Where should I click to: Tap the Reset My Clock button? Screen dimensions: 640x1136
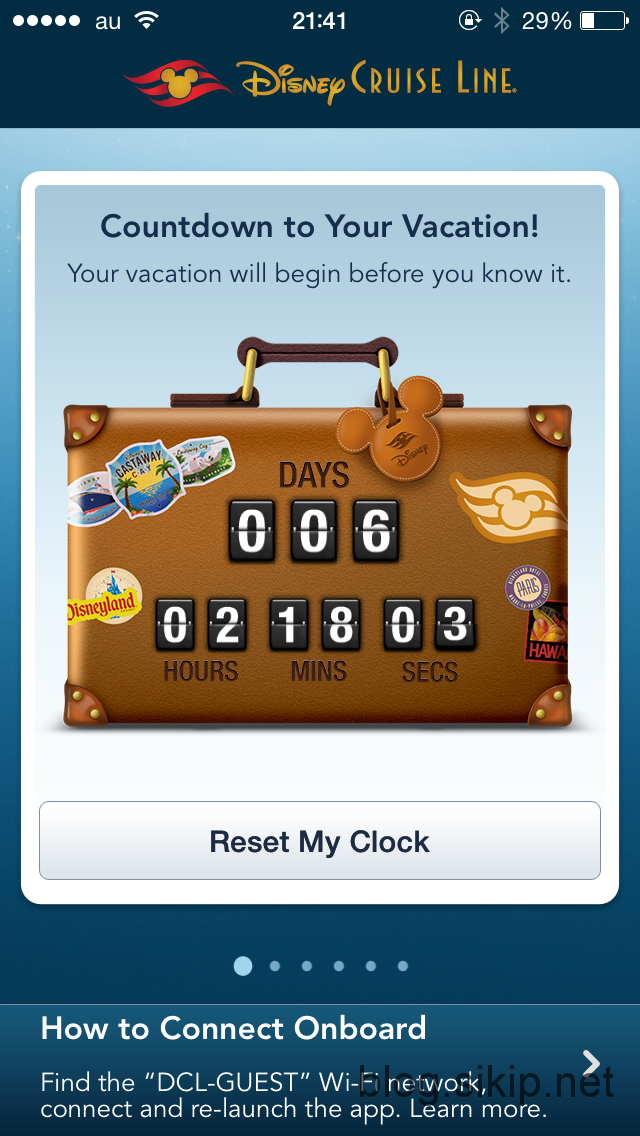pyautogui.click(x=320, y=841)
